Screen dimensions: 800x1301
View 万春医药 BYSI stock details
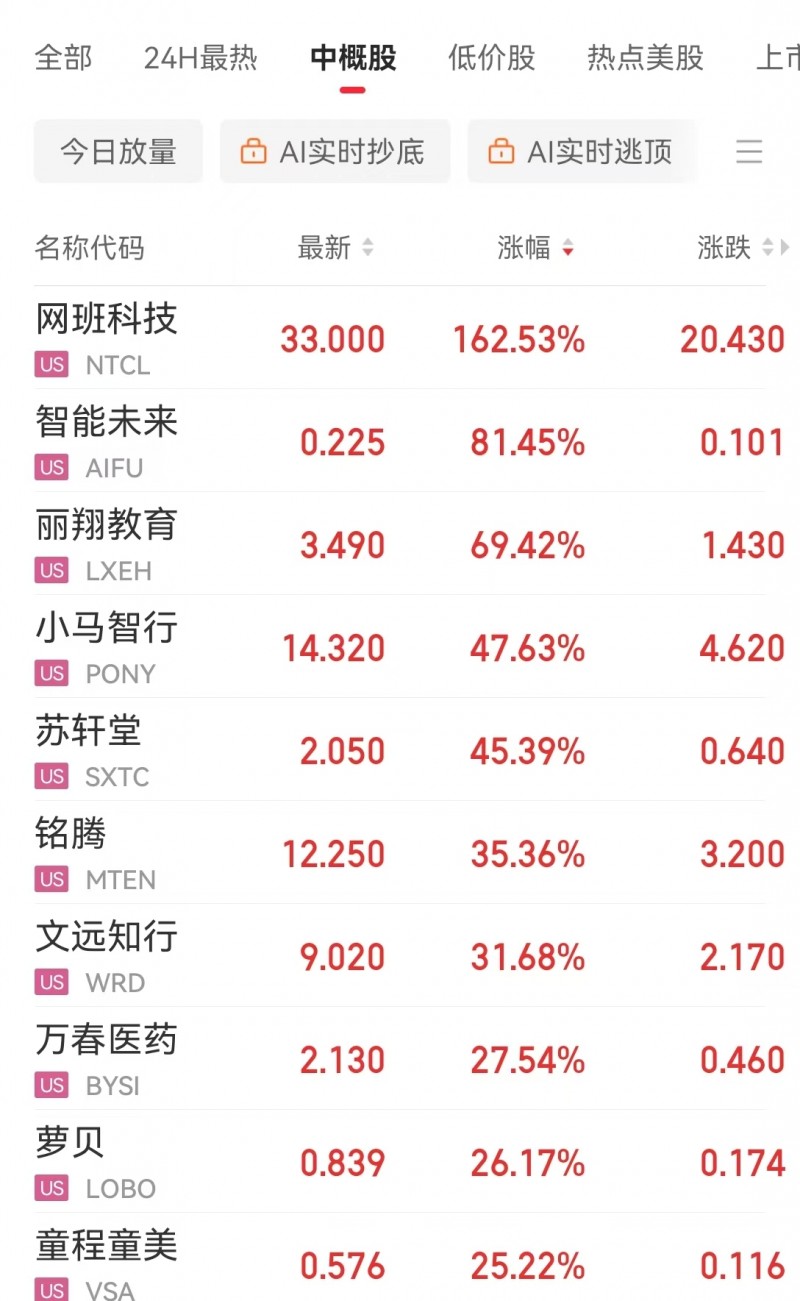[400, 1059]
